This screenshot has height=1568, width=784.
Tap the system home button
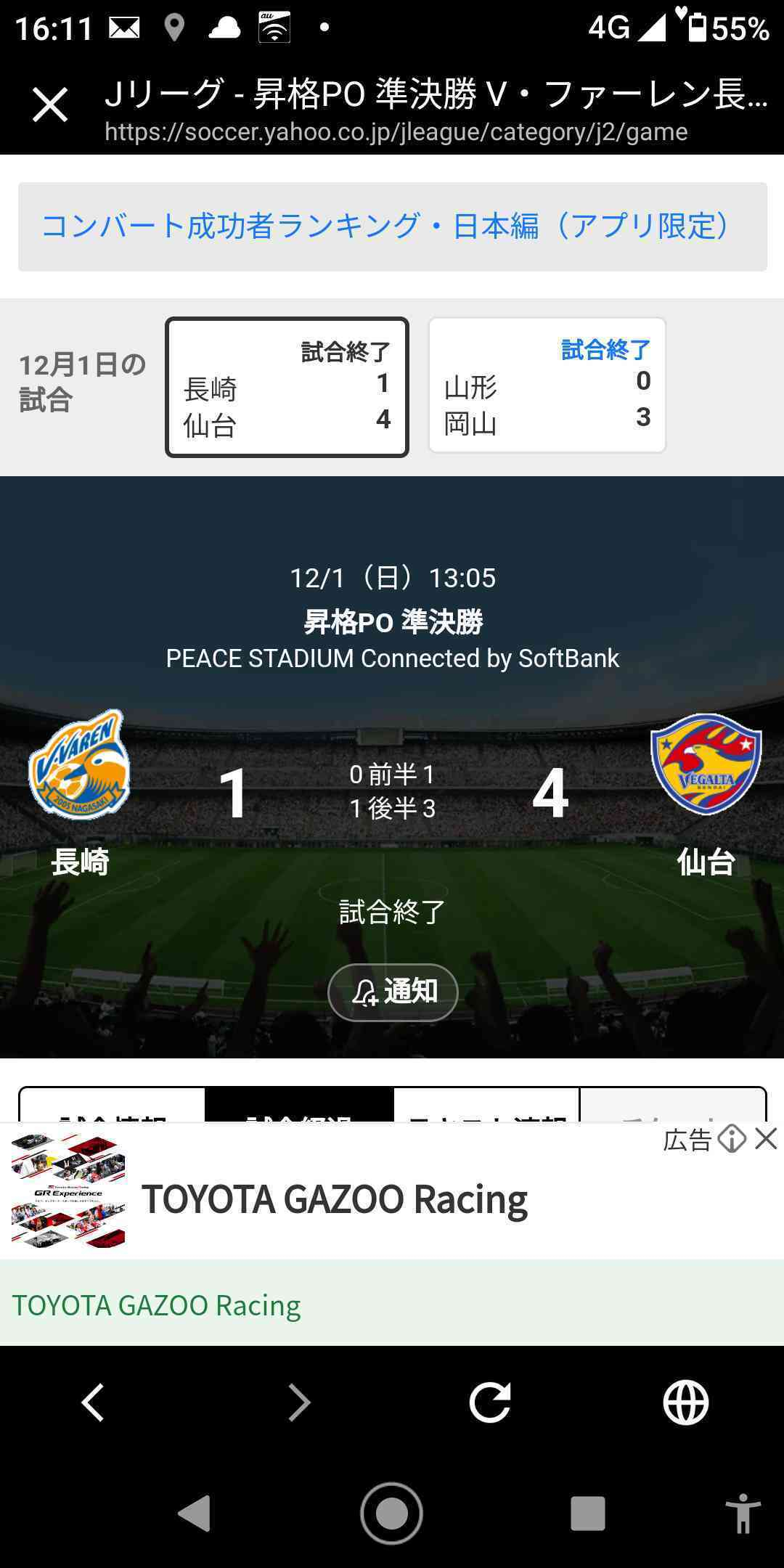(391, 1514)
